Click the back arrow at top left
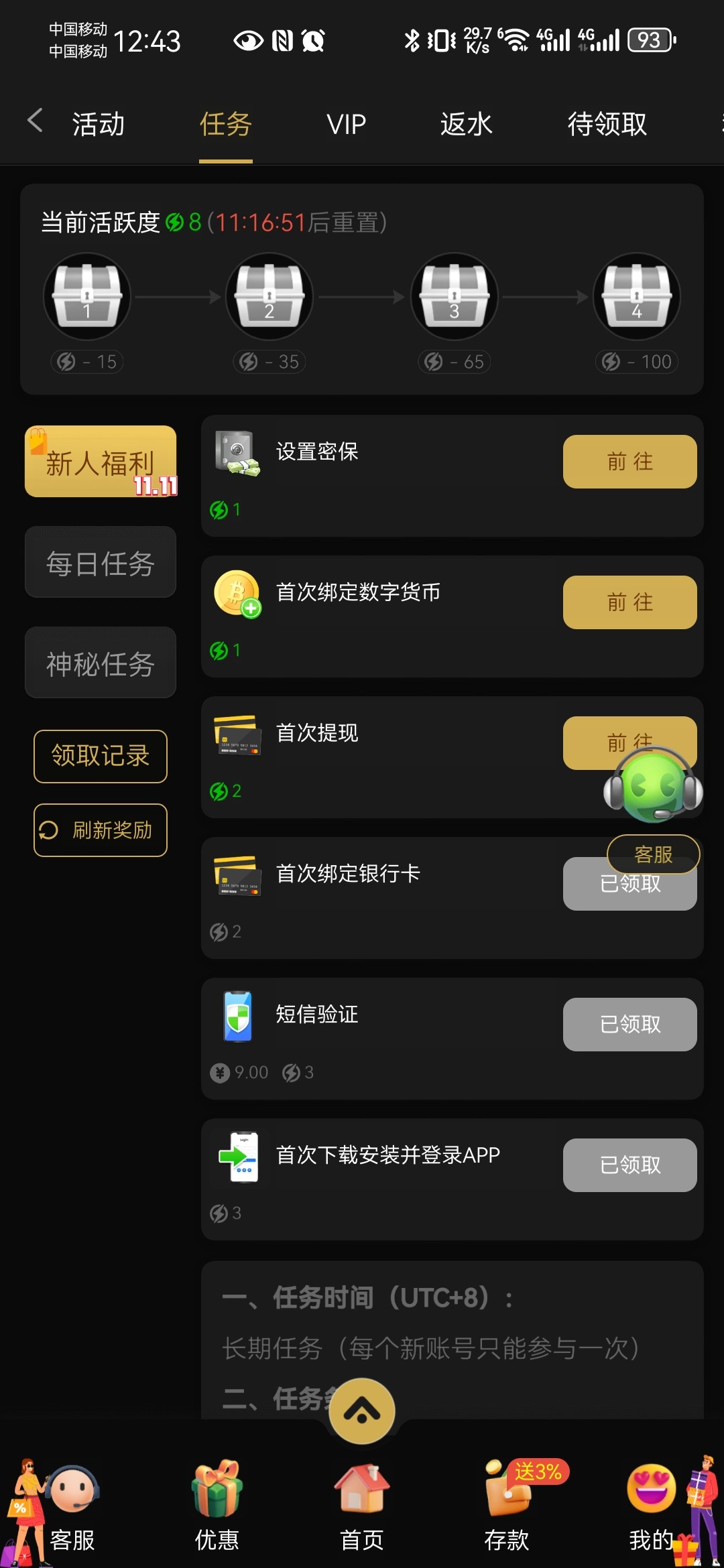This screenshot has height=1568, width=724. 35,121
